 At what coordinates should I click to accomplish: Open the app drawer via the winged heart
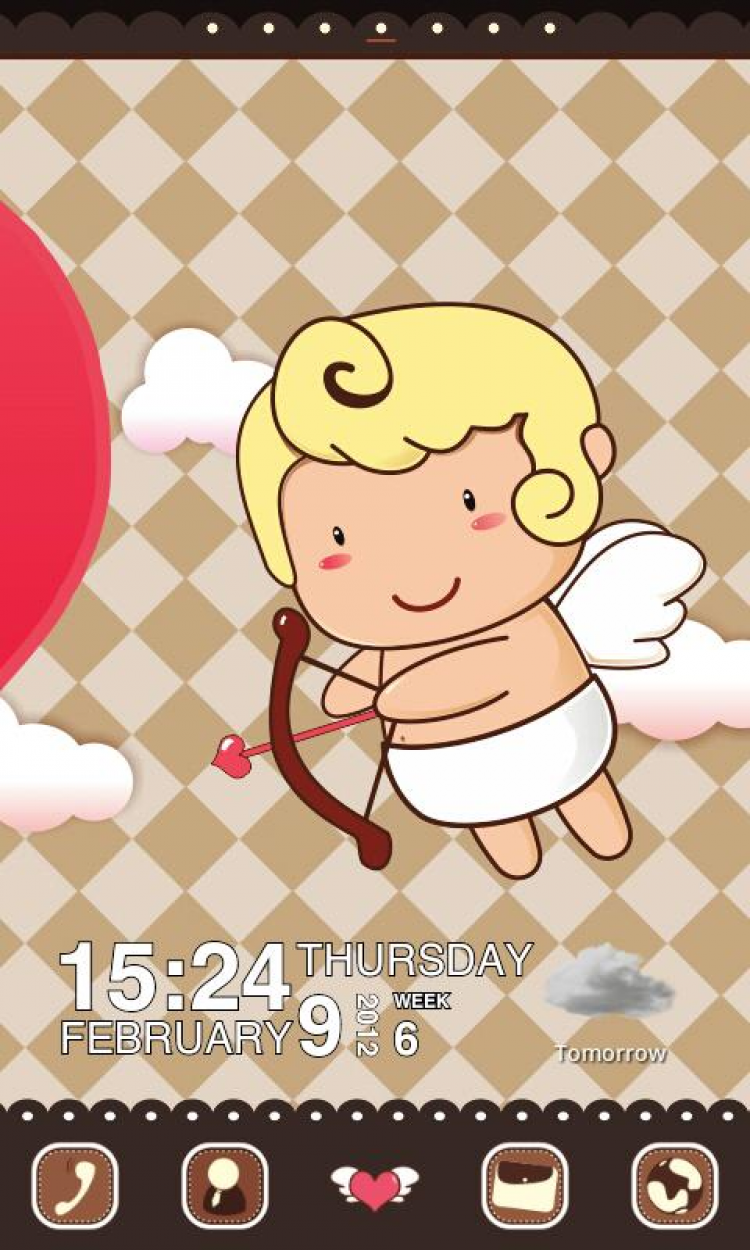coord(375,1186)
